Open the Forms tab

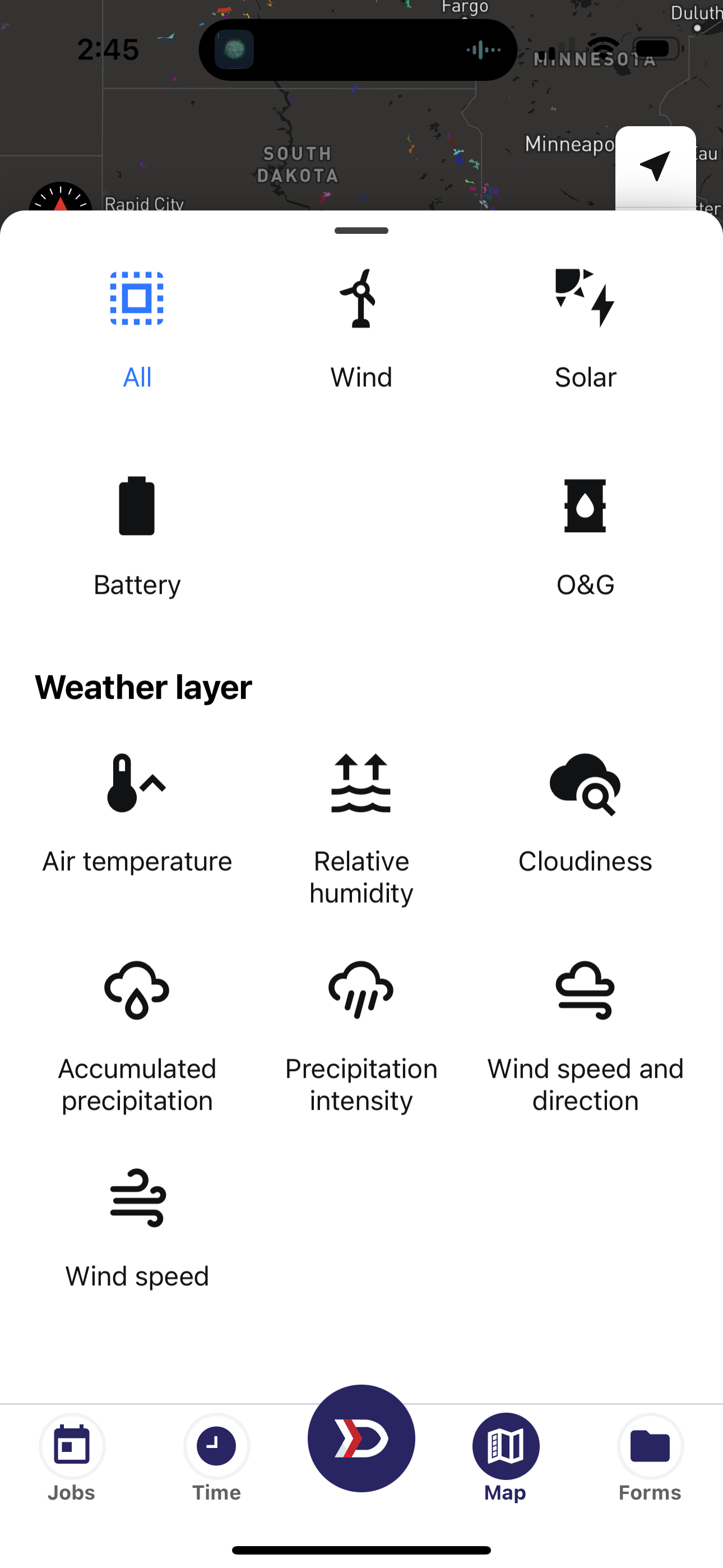[x=650, y=1457]
